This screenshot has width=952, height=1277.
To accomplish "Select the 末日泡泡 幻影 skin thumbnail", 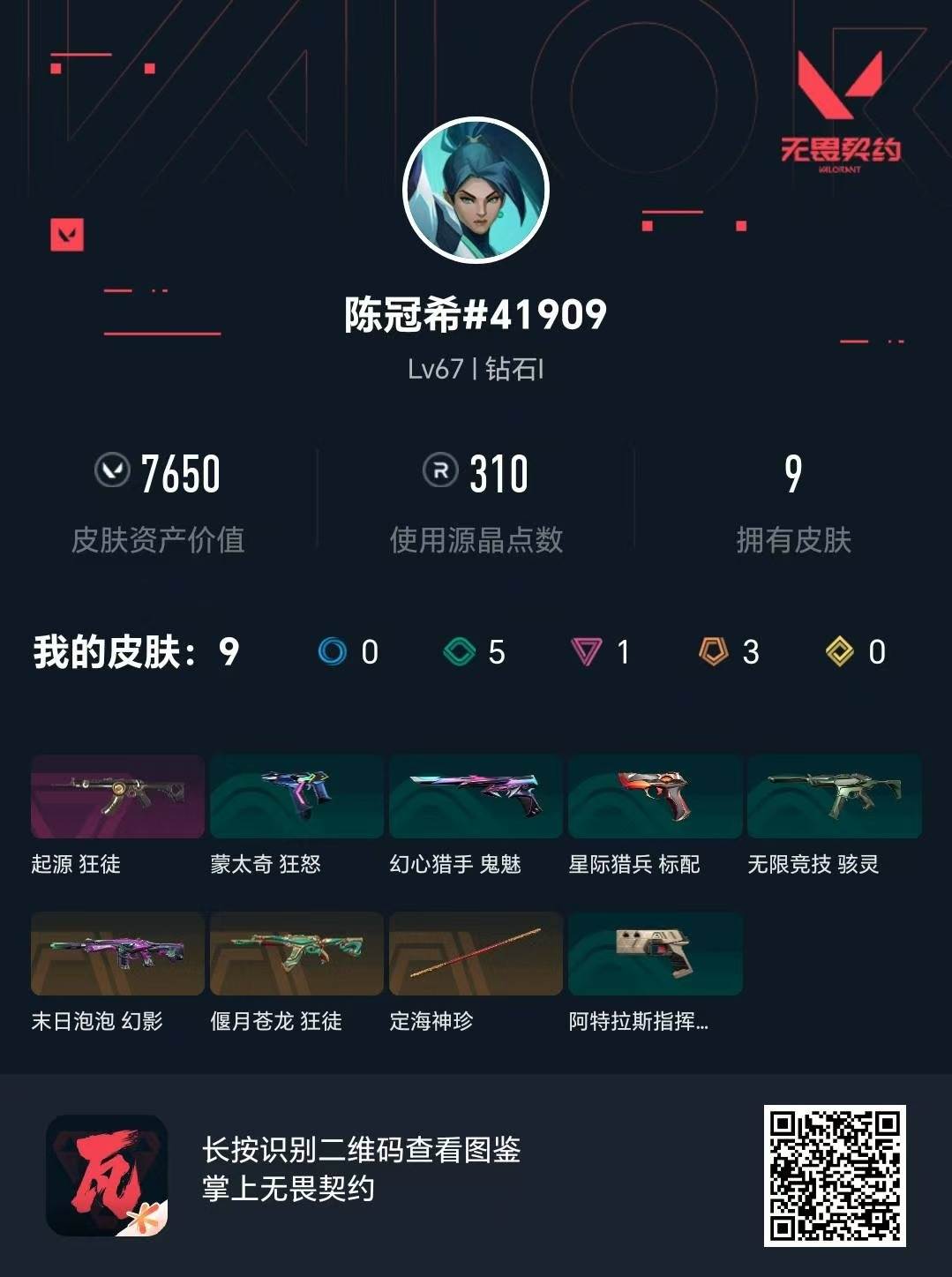I will click(116, 953).
